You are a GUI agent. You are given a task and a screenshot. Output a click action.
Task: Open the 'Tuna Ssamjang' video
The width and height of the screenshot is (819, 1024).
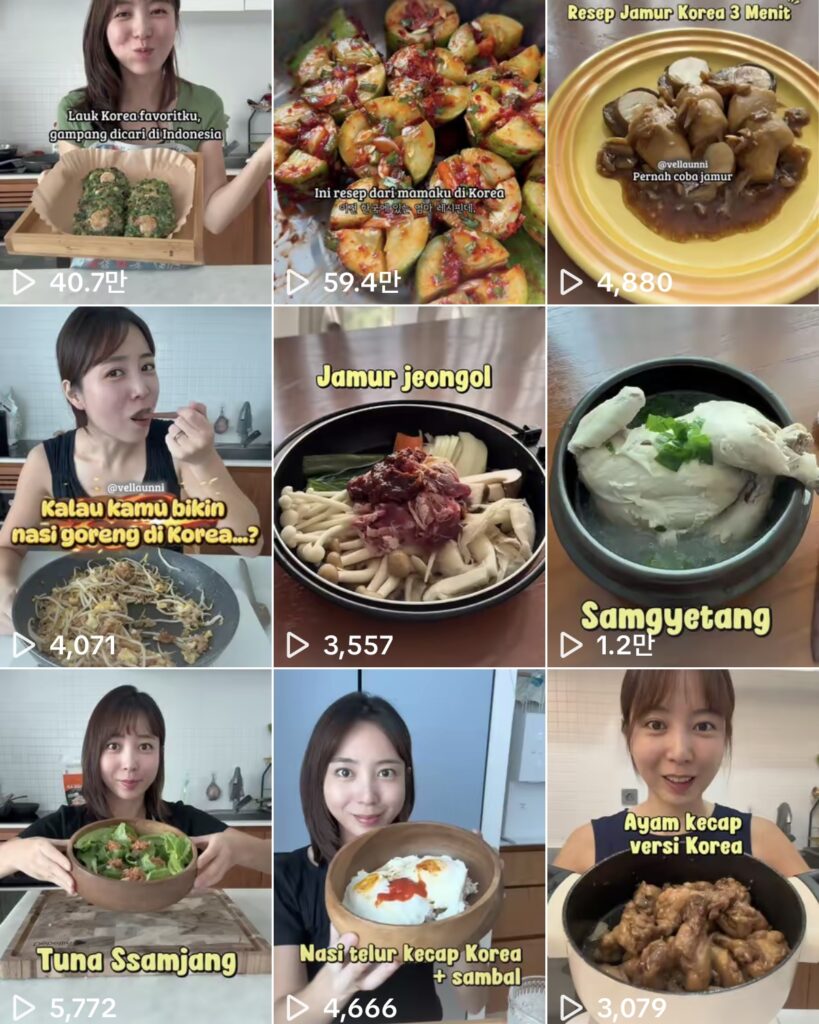[x=135, y=847]
